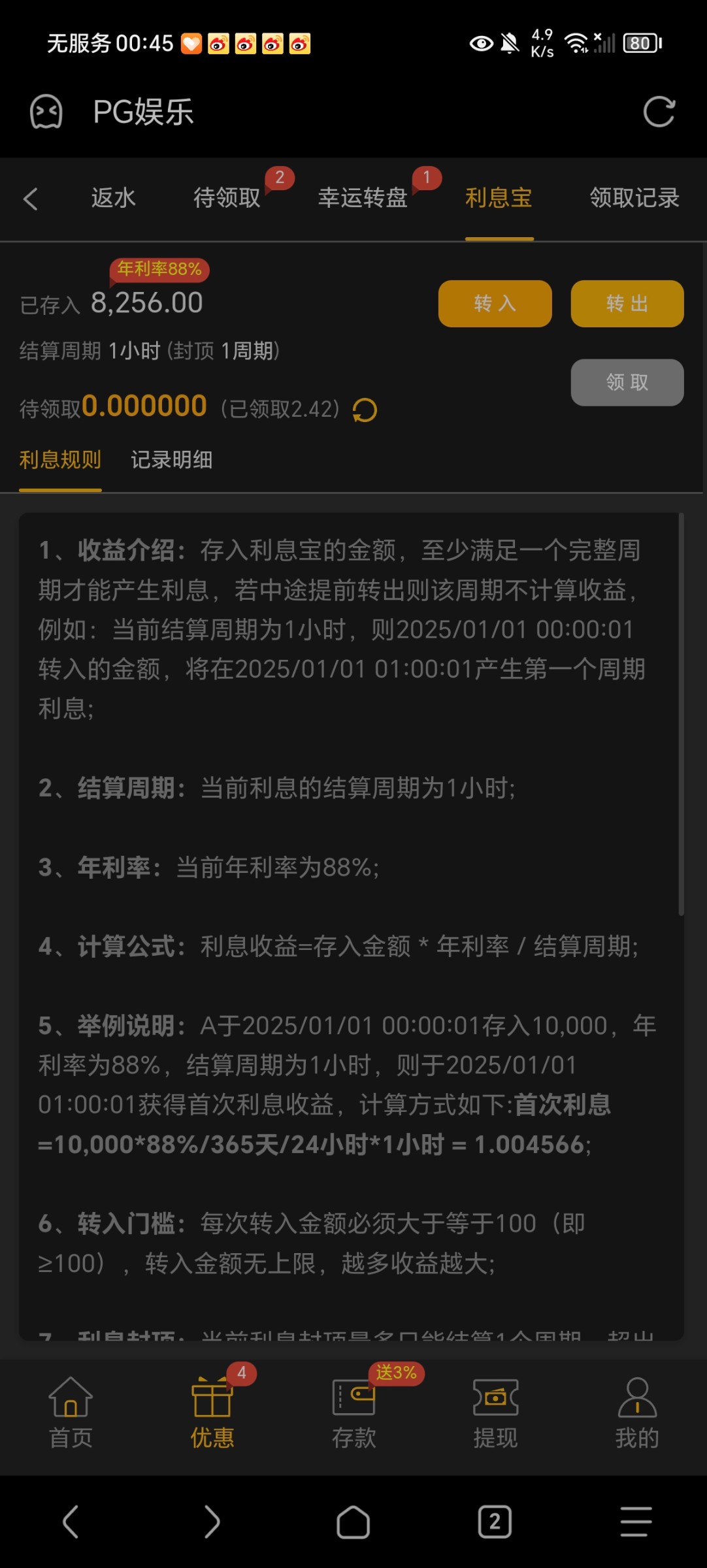The image size is (707, 1568).
Task: Reload the PG娱乐 page
Action: [x=659, y=112]
